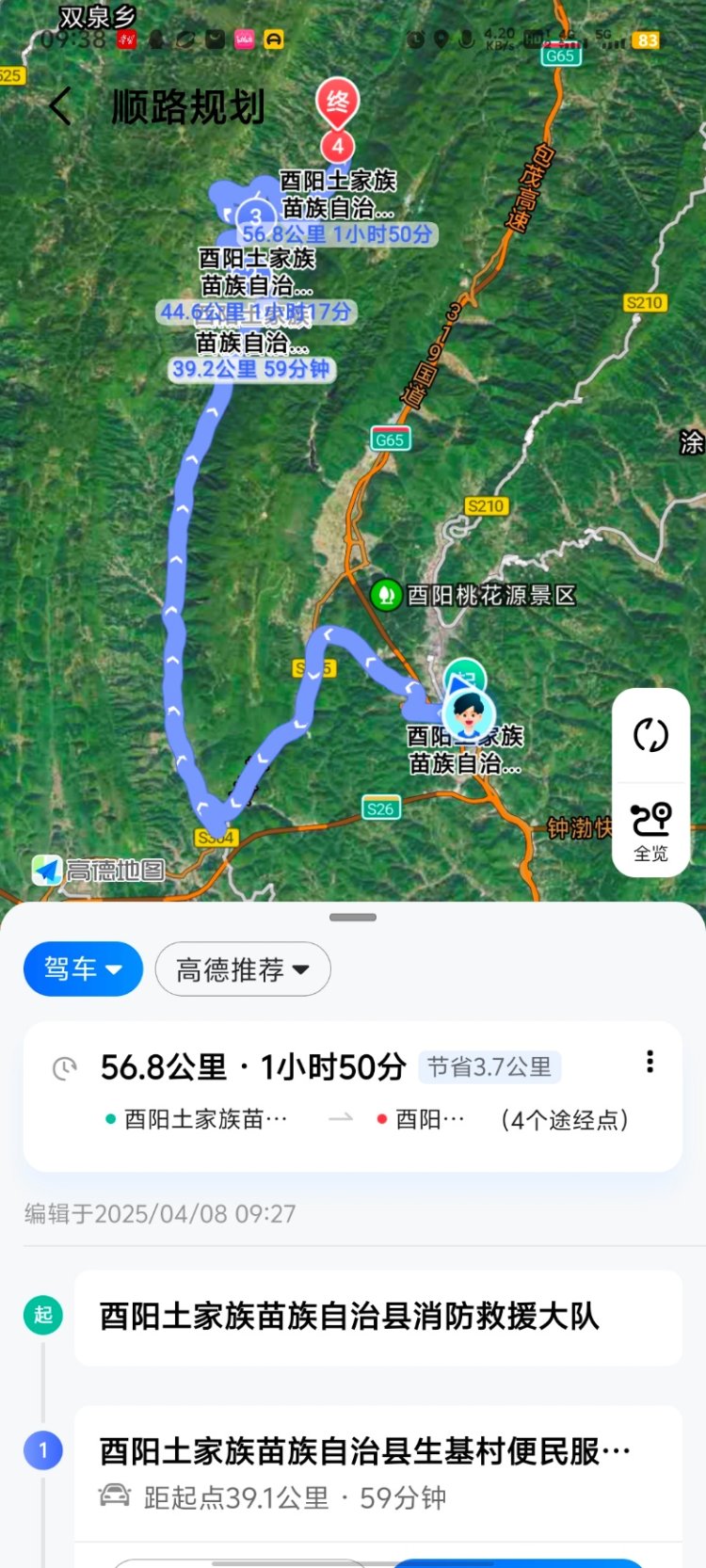Go back from 顺路规划 page

point(60,106)
